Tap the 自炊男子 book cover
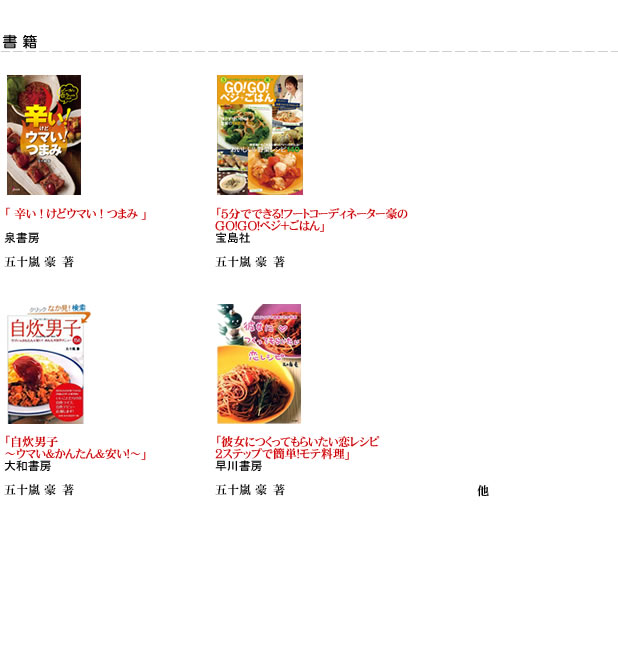Image resolution: width=618 pixels, height=666 pixels. (x=47, y=364)
